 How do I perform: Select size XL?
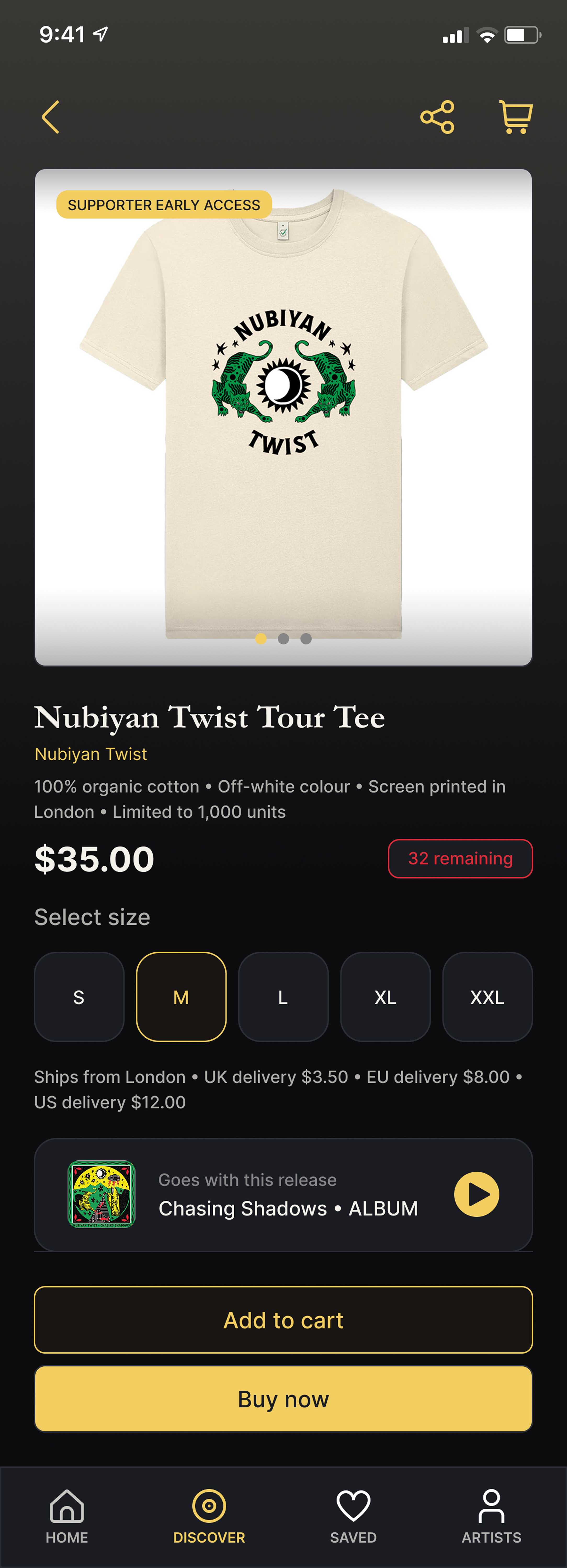[x=385, y=997]
